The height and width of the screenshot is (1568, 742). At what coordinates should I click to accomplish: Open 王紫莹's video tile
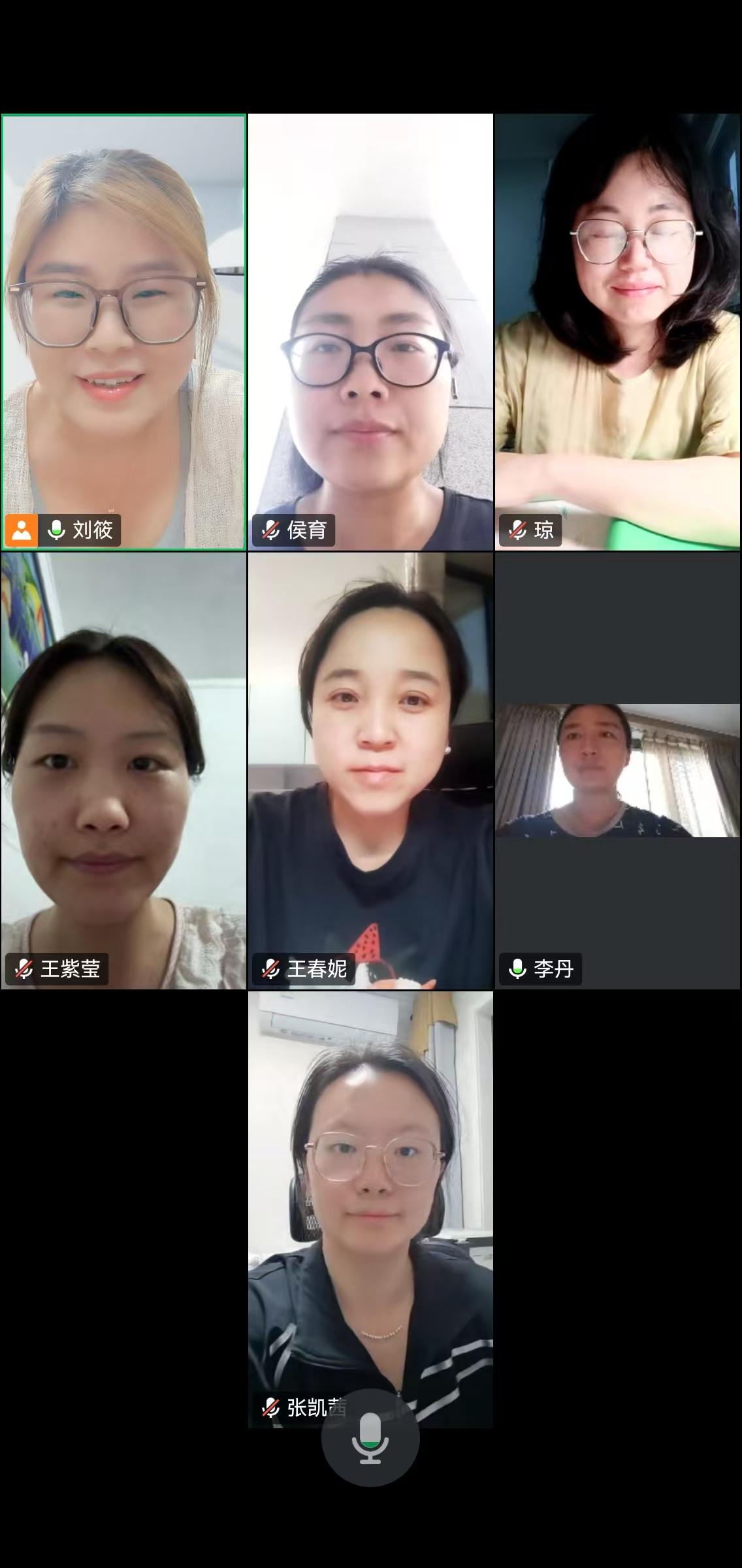pyautogui.click(x=123, y=771)
